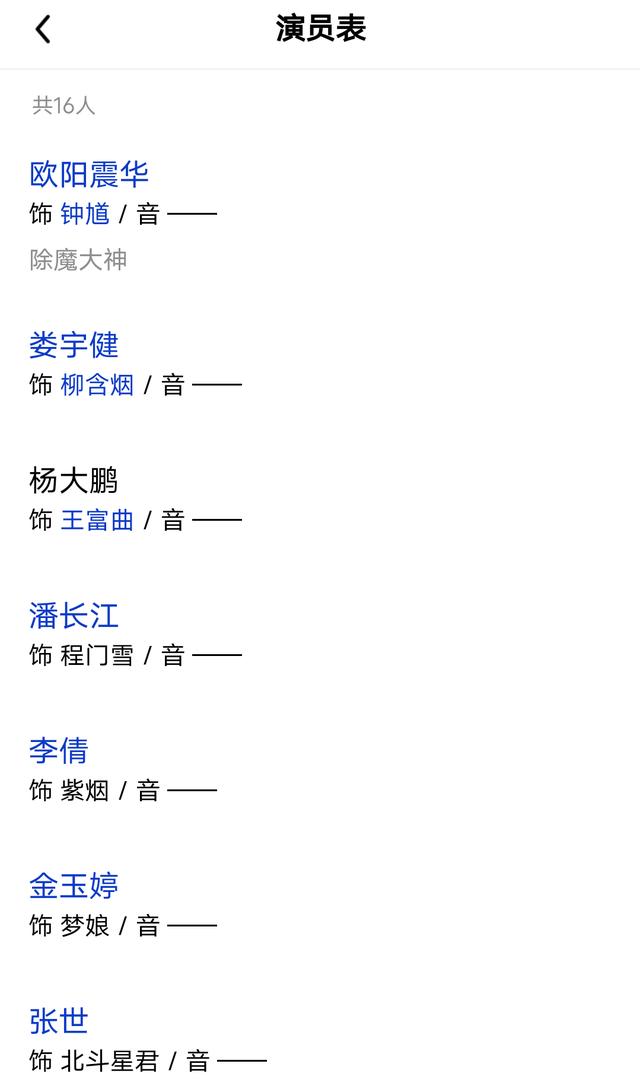Screen dimensions: 640x1086
Task: Open the character link 柳含烟
Action: (97, 384)
